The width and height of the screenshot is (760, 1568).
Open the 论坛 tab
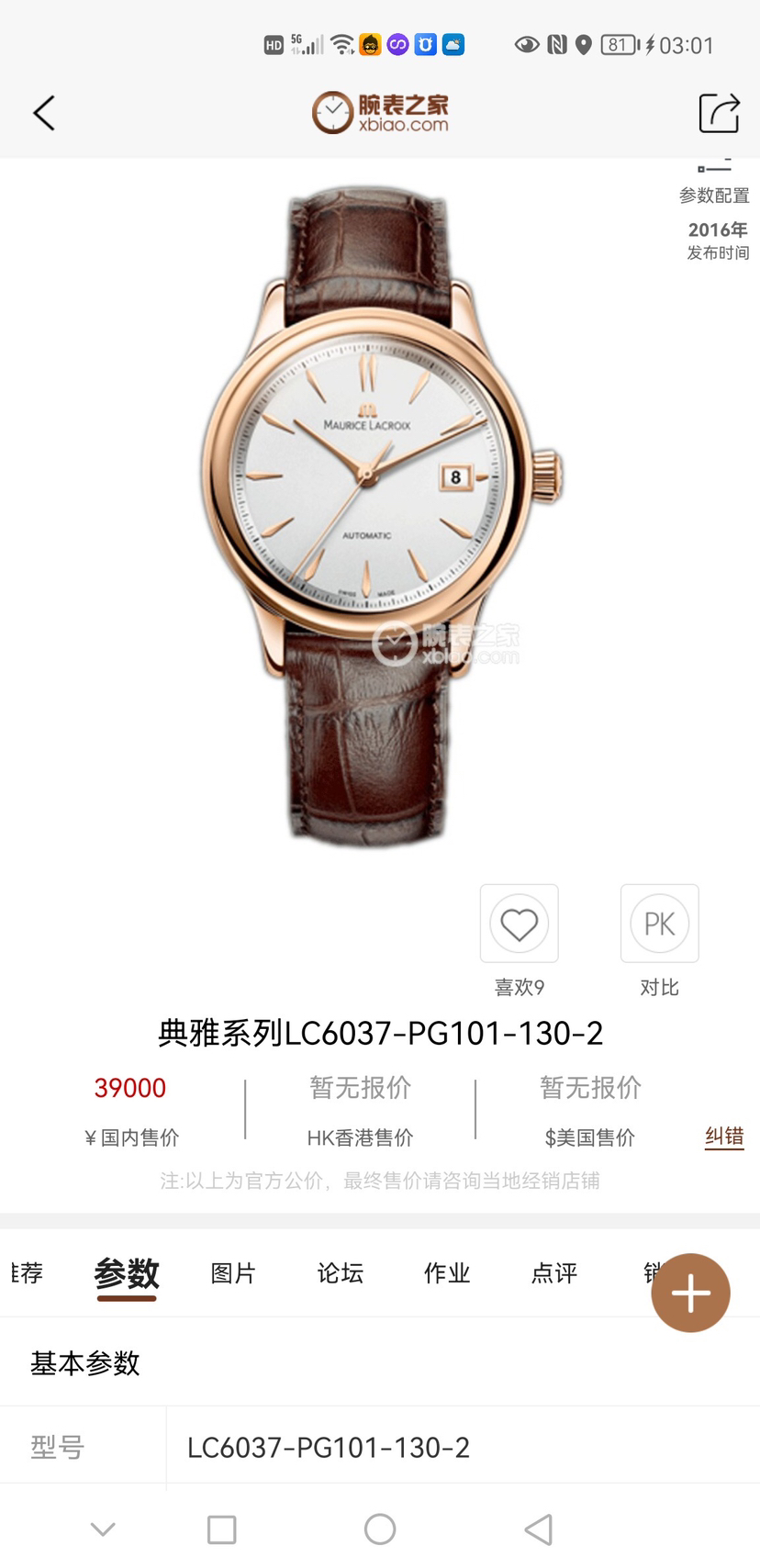pos(341,1273)
